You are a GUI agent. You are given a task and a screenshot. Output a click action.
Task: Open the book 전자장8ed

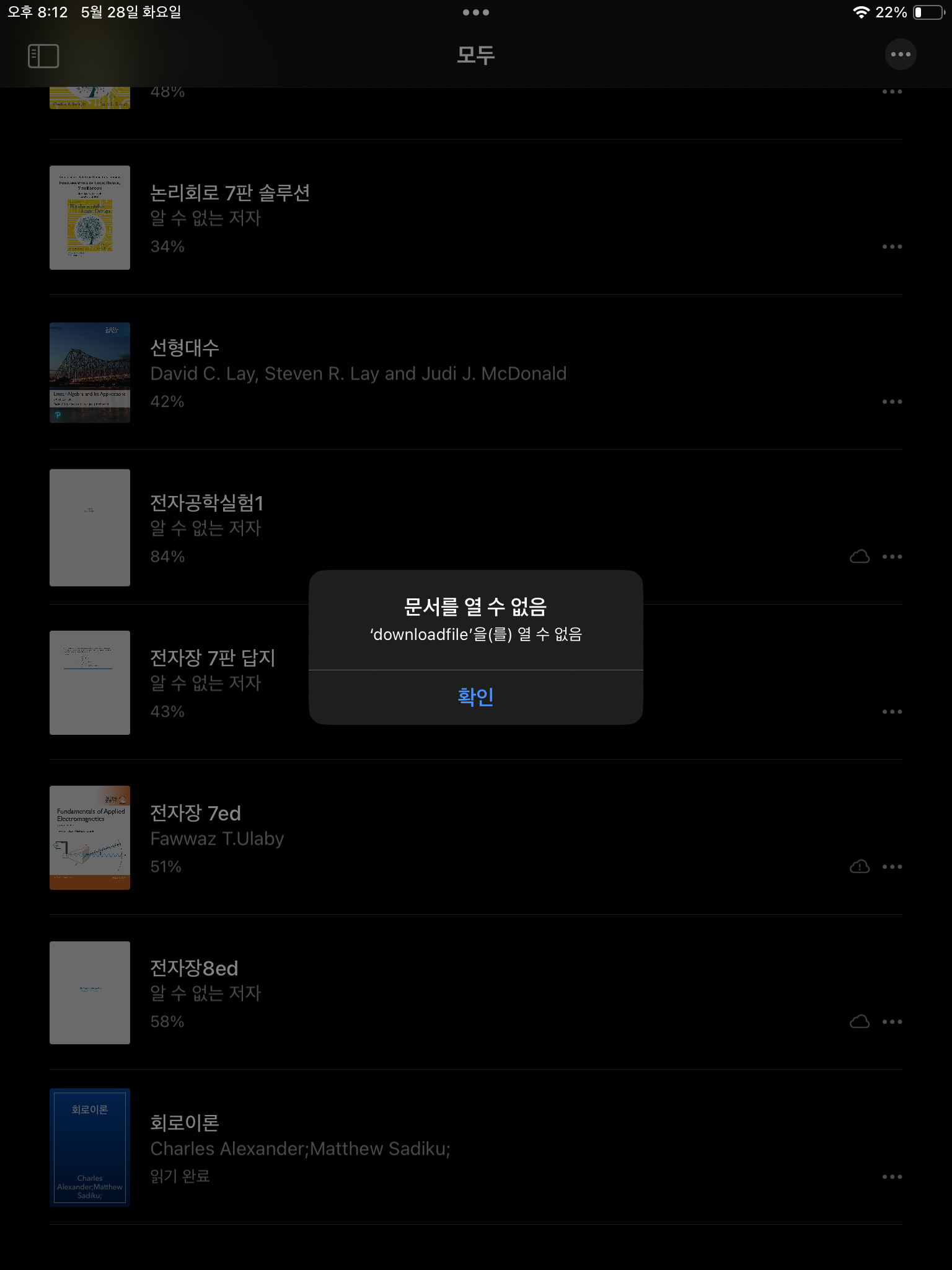194,968
